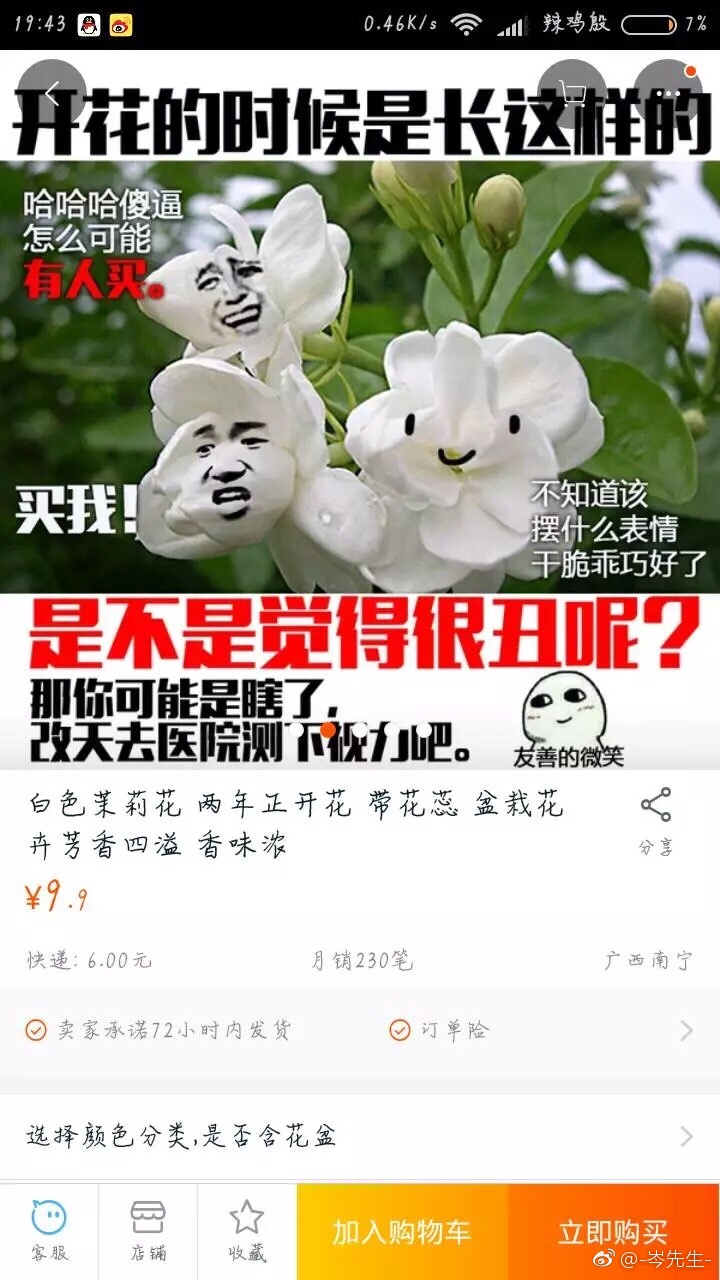Contact 客服 customer service
The height and width of the screenshot is (1280, 720).
pos(49,1231)
